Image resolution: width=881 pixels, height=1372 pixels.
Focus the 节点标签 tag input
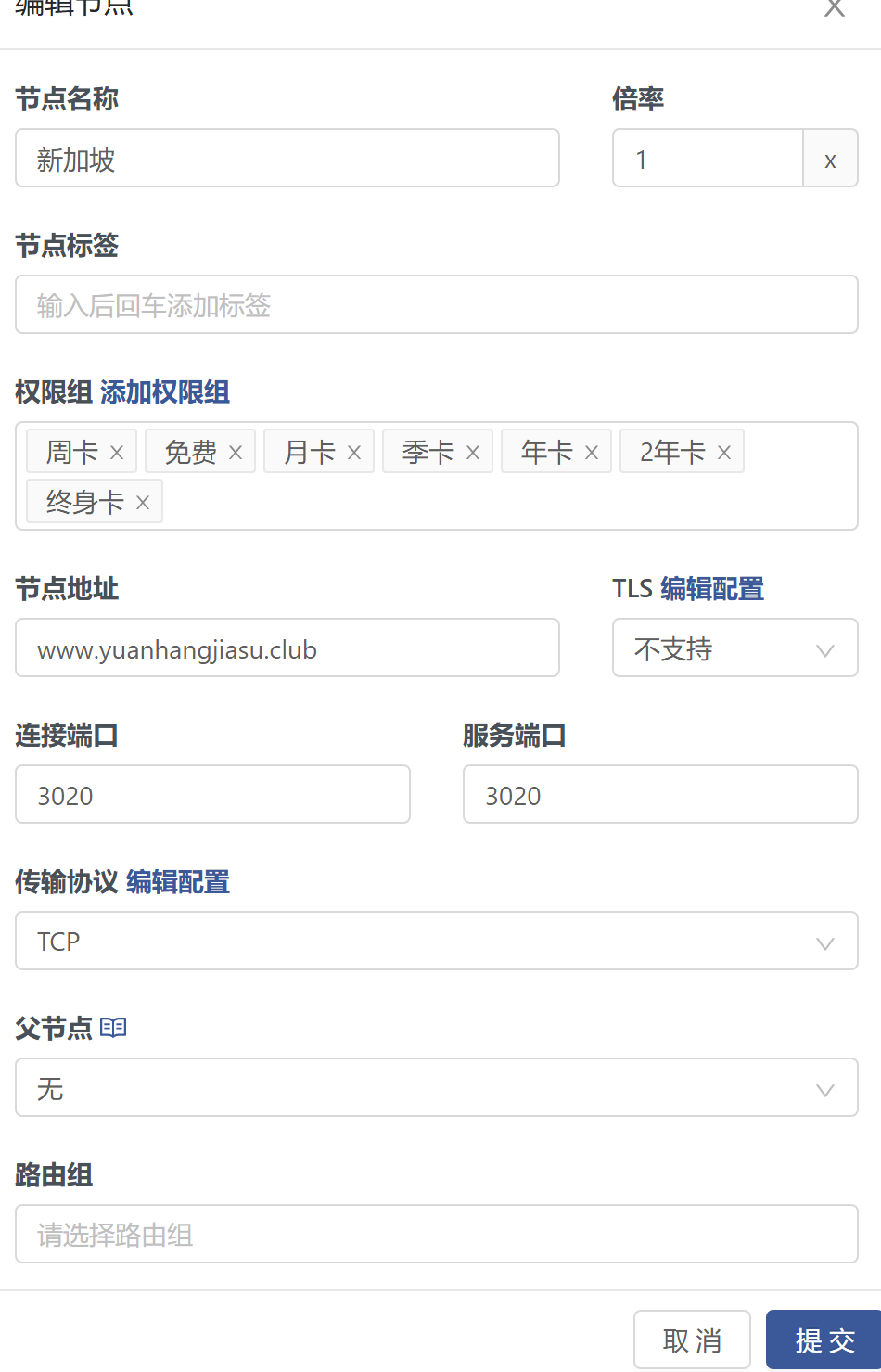coord(436,305)
